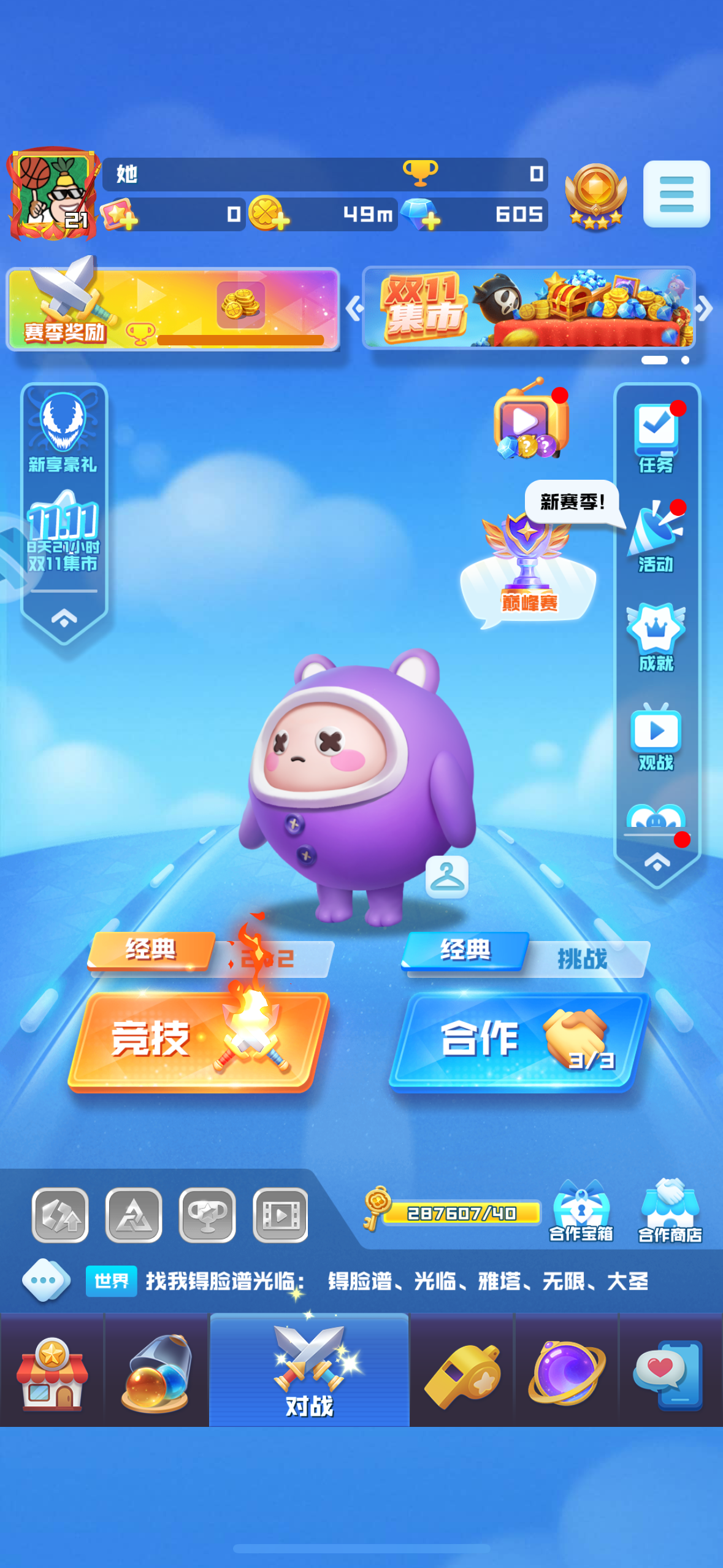The height and width of the screenshot is (1568, 723).
Task: Open 任务 tasks panel
Action: [656, 438]
